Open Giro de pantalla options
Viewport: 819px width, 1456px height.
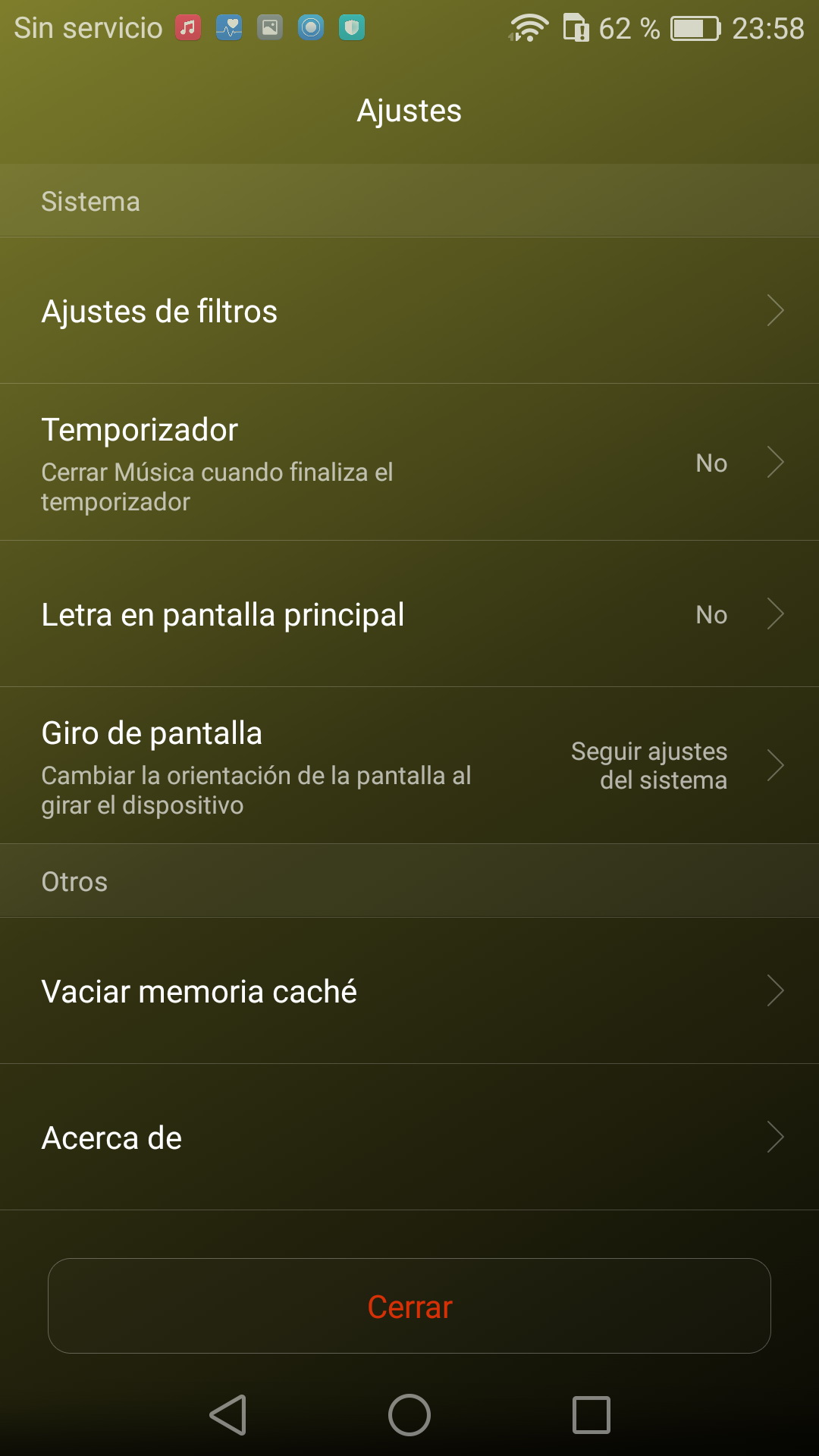pyautogui.click(x=409, y=766)
